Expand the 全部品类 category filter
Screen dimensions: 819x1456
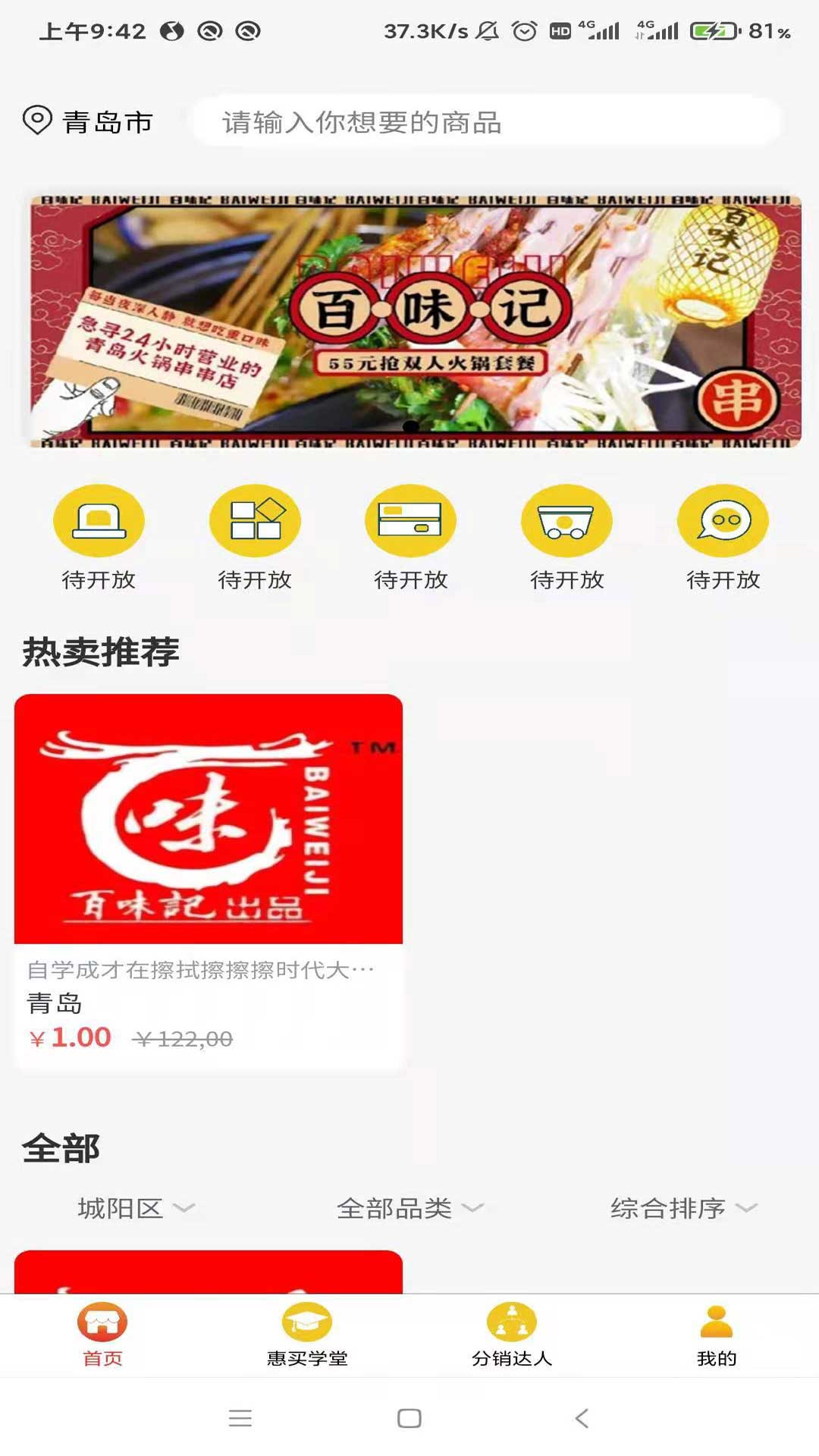pos(409,1207)
